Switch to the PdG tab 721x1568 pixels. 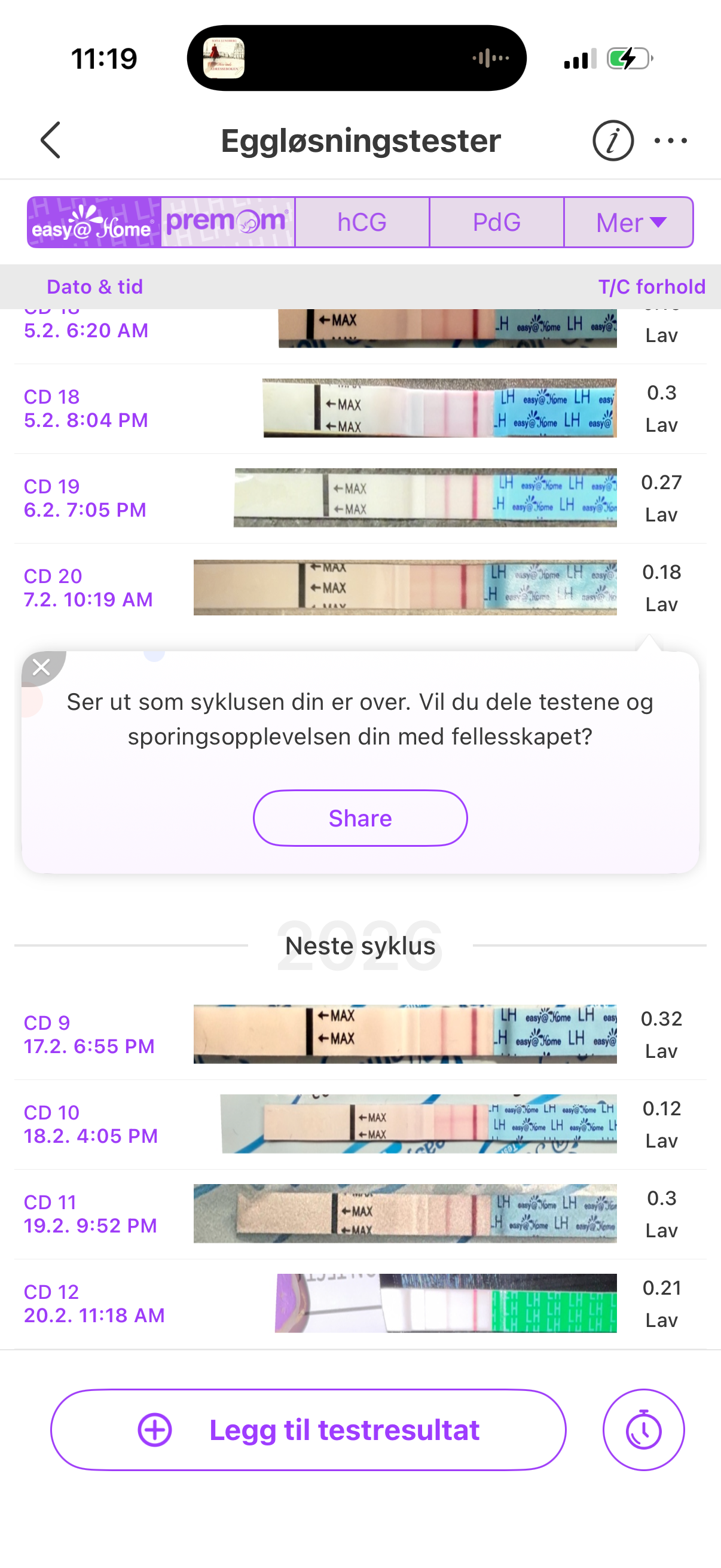coord(496,222)
